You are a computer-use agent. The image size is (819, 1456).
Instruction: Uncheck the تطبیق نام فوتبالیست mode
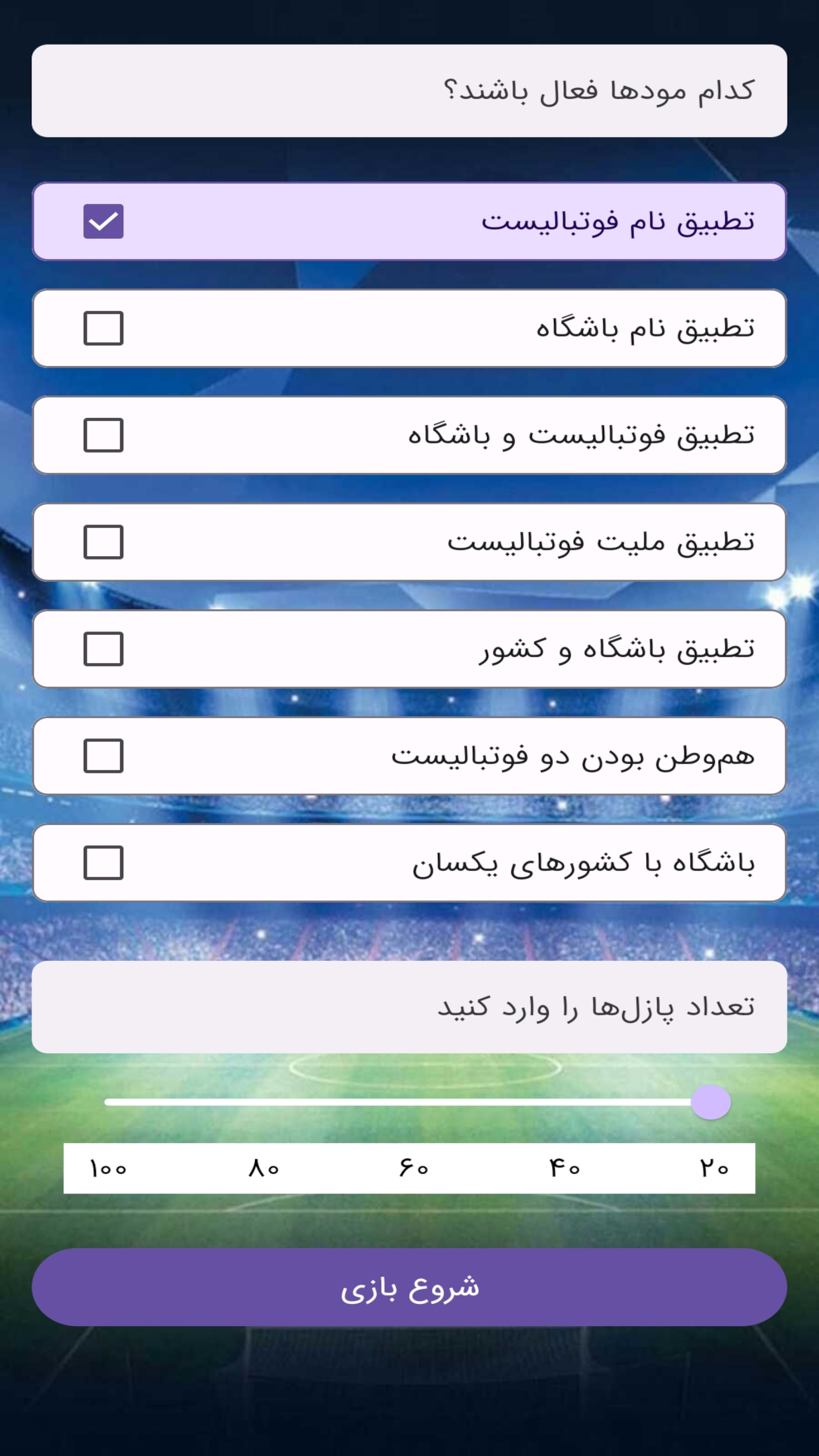[x=104, y=222]
